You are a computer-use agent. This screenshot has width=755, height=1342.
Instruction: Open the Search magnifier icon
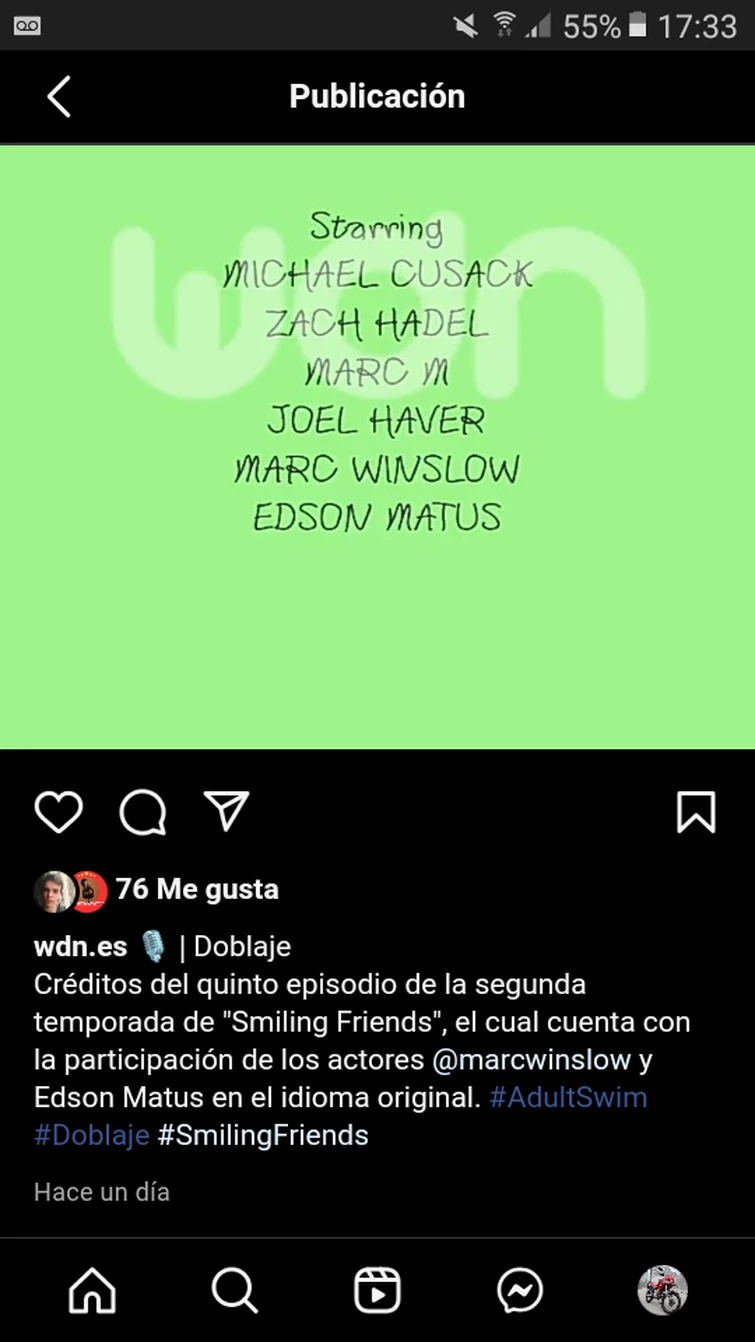coord(234,1291)
